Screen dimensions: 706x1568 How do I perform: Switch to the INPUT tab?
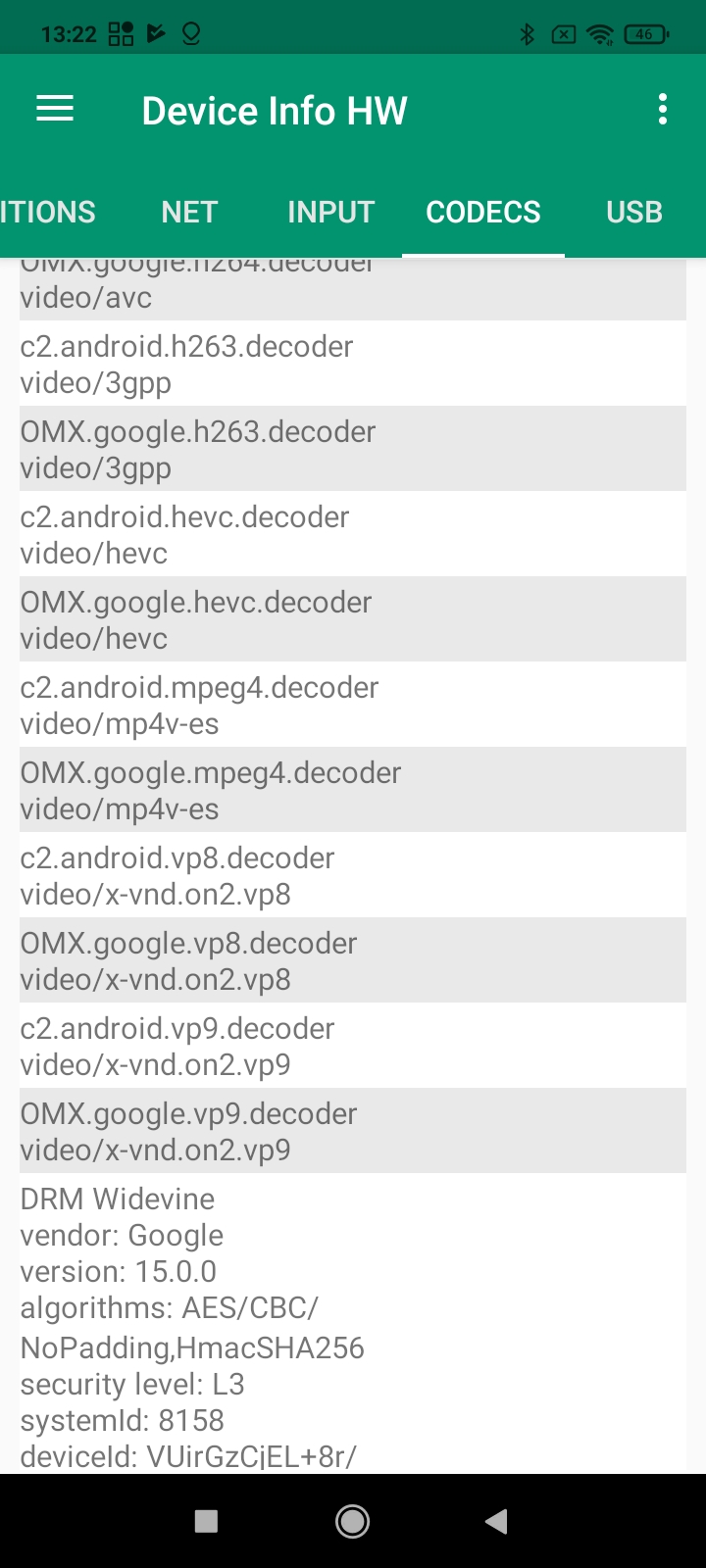pos(330,212)
